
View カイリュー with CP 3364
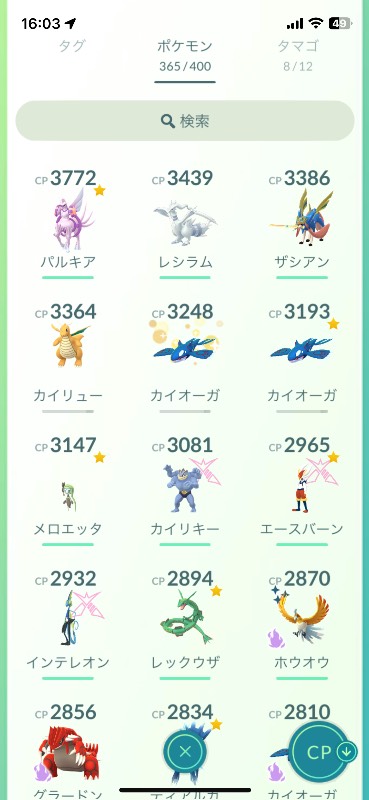coord(68,357)
